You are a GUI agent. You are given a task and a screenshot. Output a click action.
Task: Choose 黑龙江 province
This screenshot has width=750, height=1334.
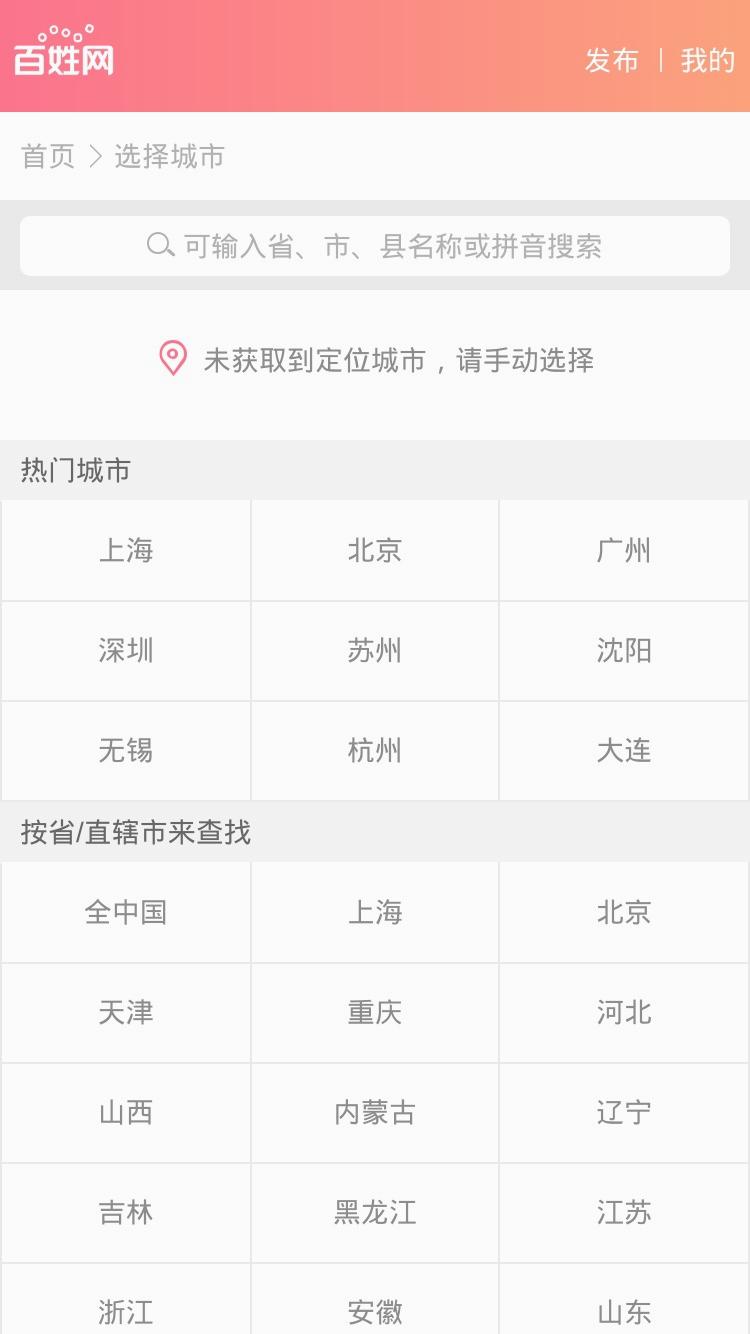375,1213
